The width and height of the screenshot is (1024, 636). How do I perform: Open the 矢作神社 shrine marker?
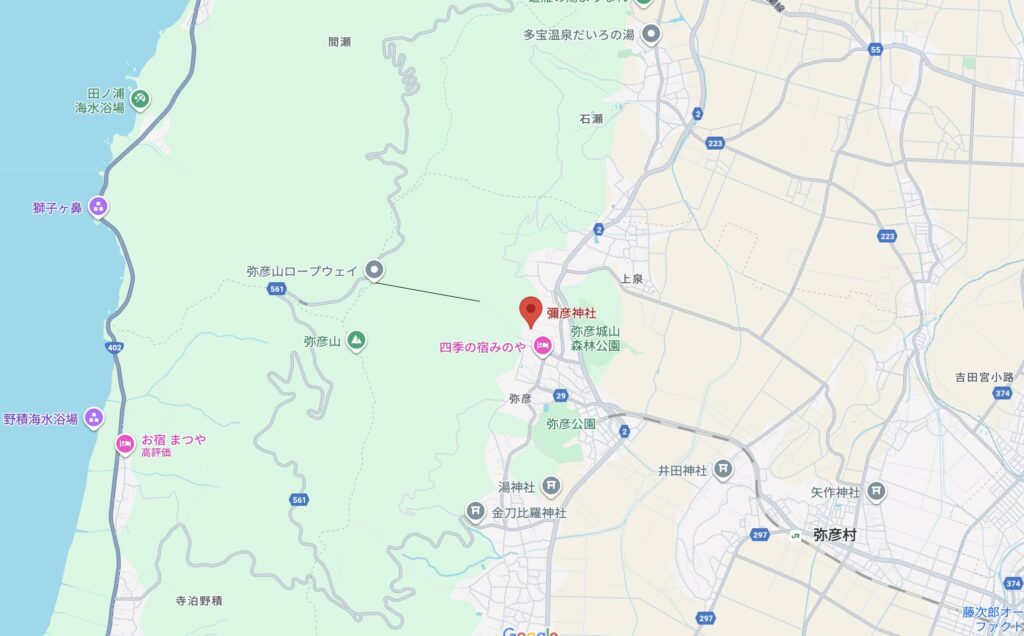point(876,491)
